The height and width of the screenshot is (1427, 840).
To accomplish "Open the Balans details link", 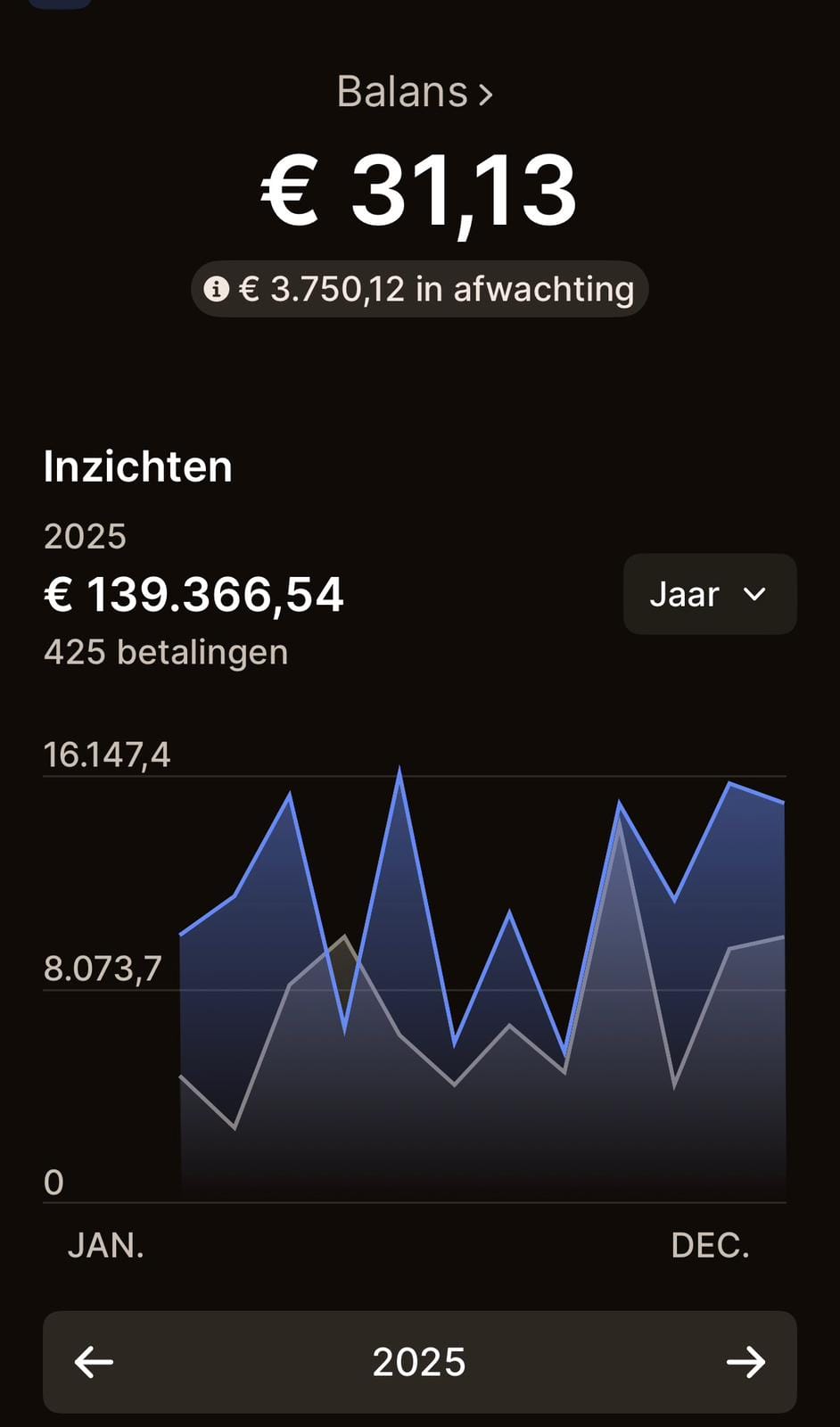I will click(415, 92).
